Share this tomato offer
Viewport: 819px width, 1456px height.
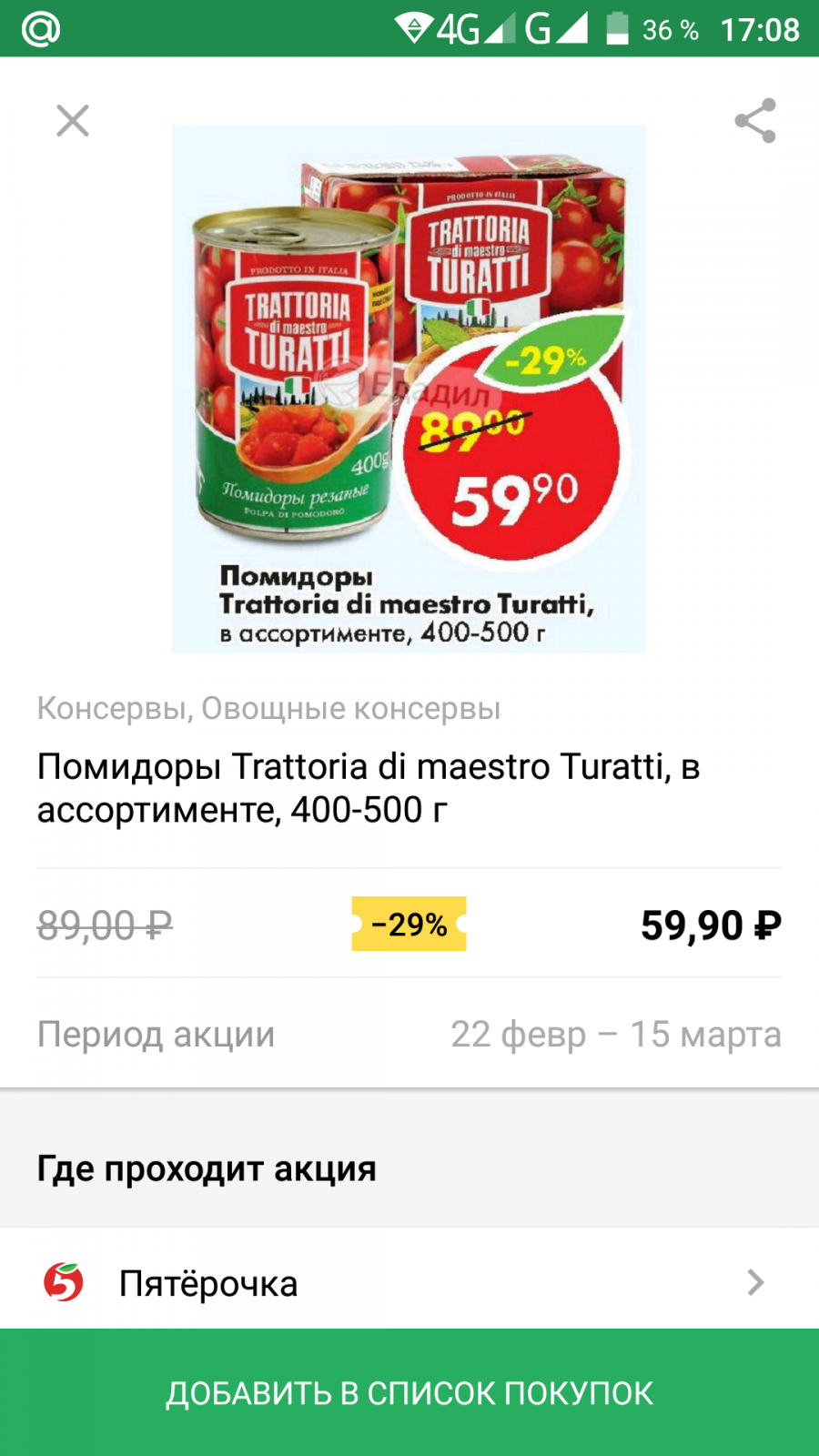[x=754, y=120]
